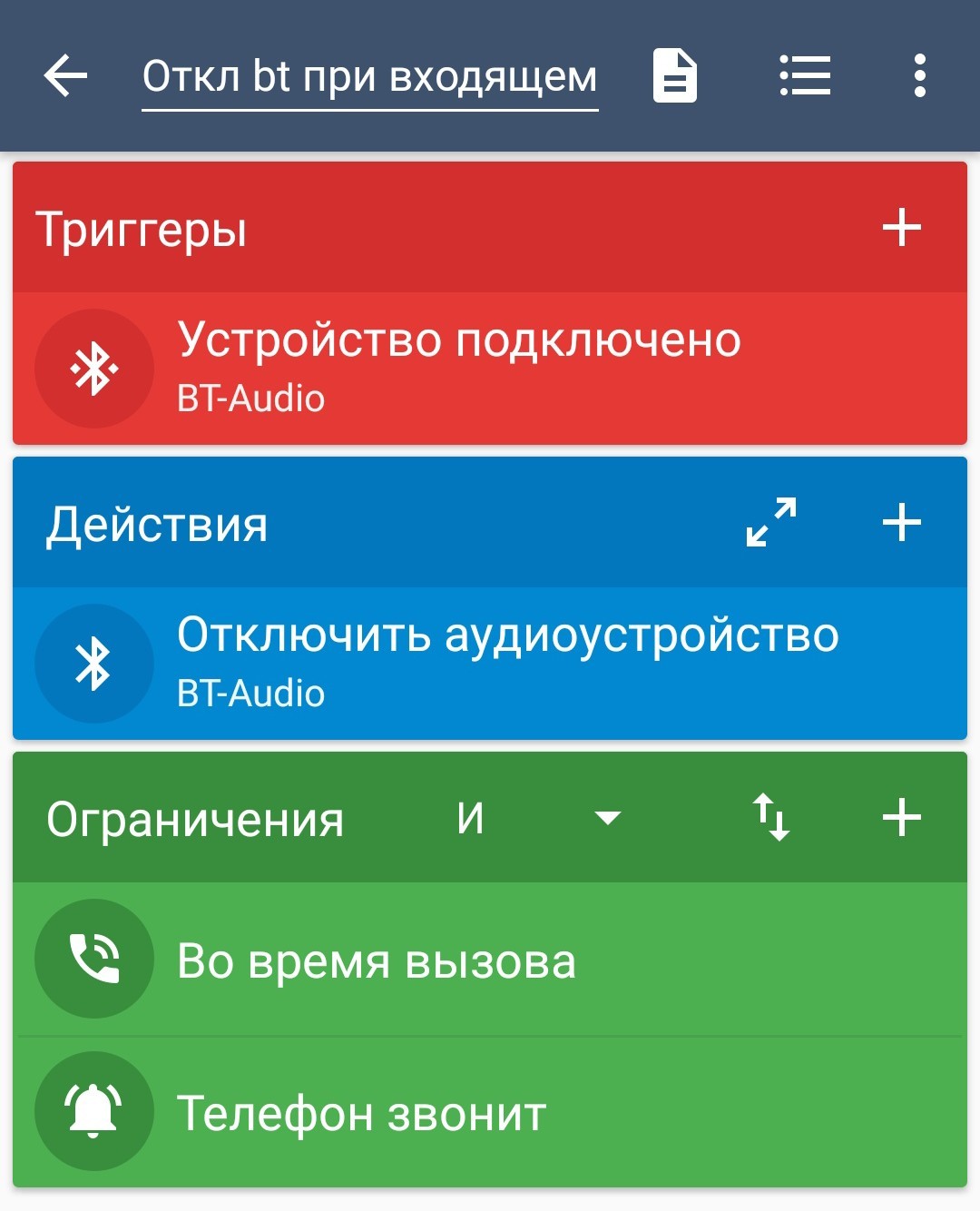The height and width of the screenshot is (1211, 980).
Task: Tap reorder arrows in Ограничения
Action: [x=771, y=817]
